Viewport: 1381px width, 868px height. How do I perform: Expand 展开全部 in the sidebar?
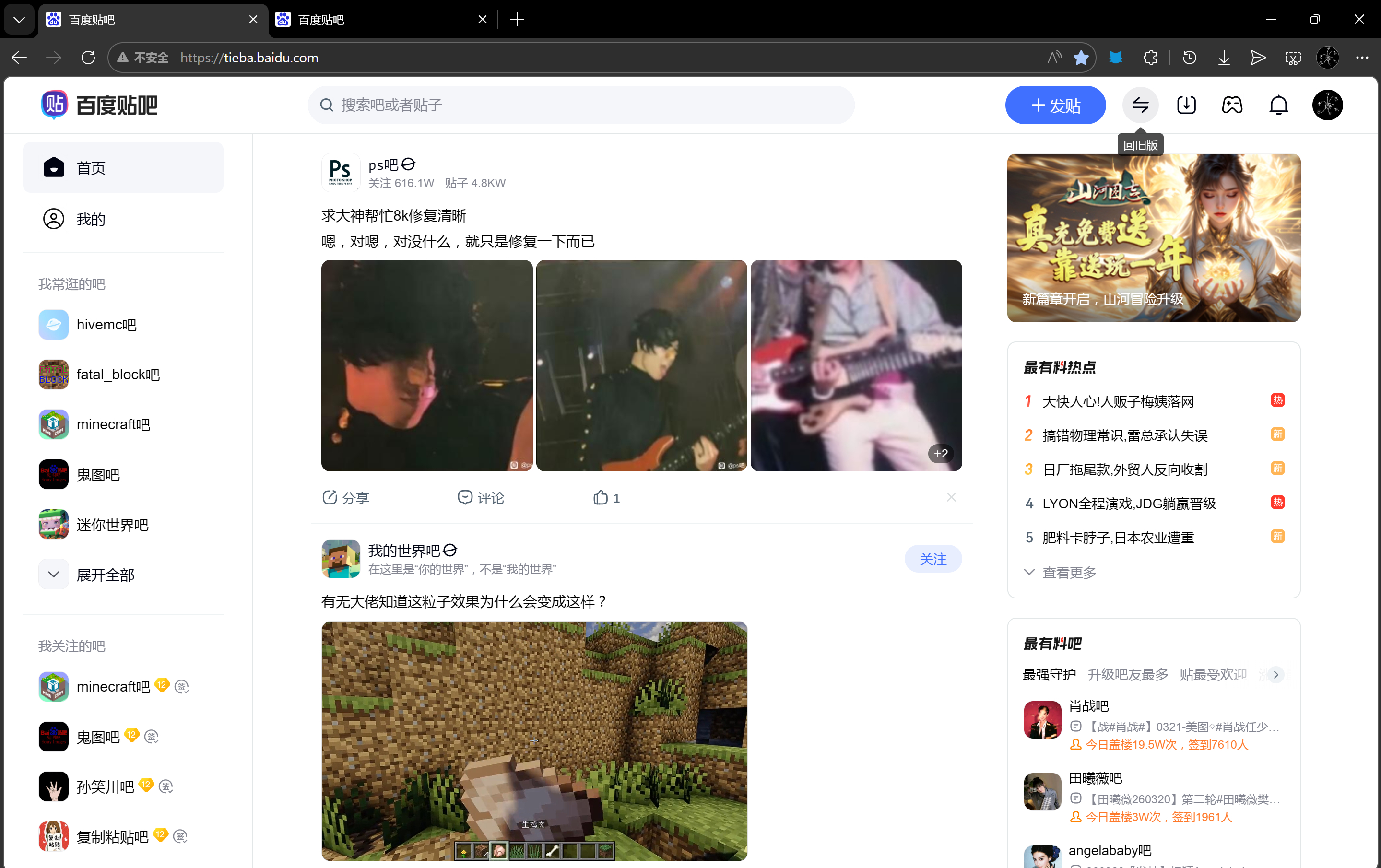[x=123, y=575]
